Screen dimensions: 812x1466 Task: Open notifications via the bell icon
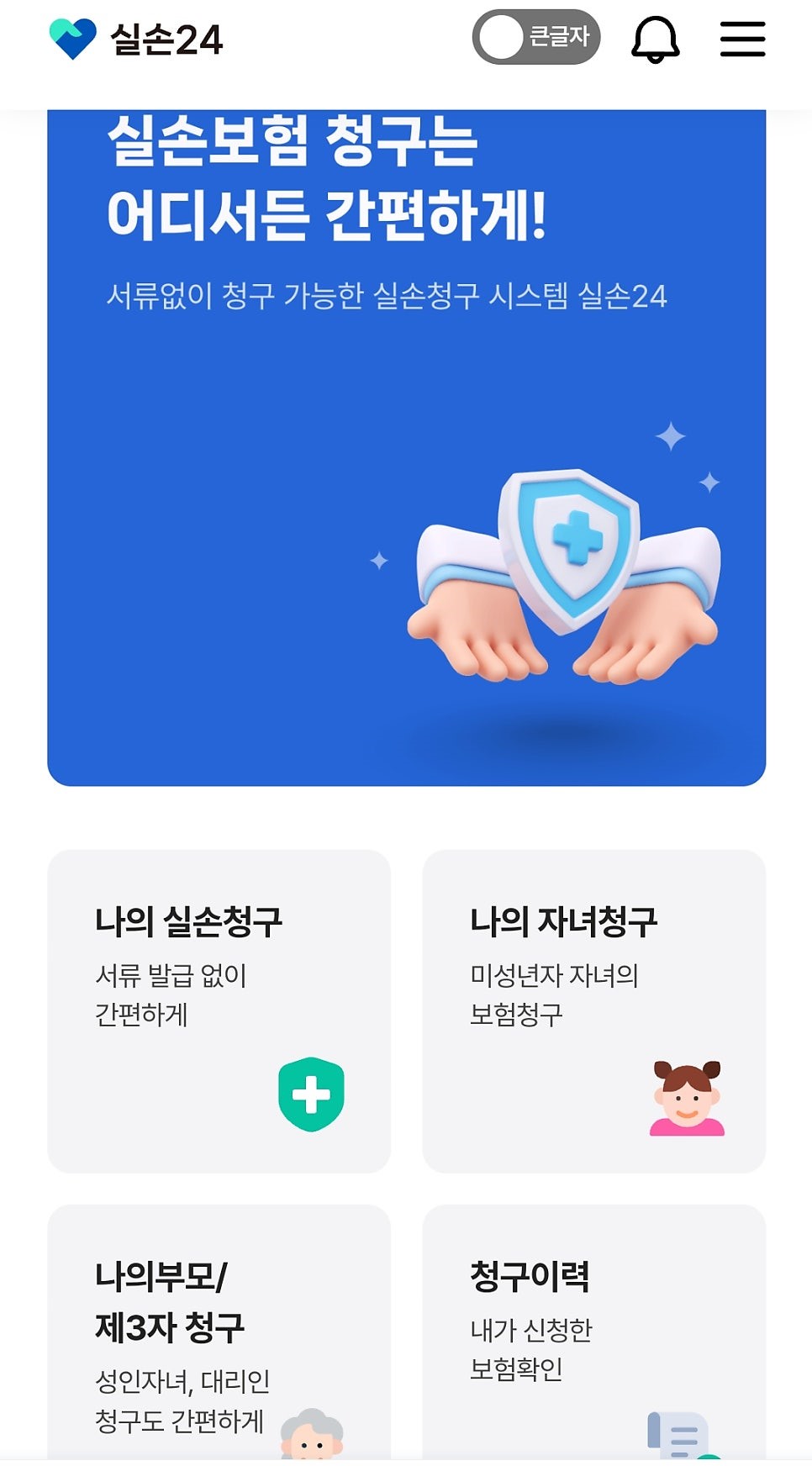pyautogui.click(x=657, y=38)
